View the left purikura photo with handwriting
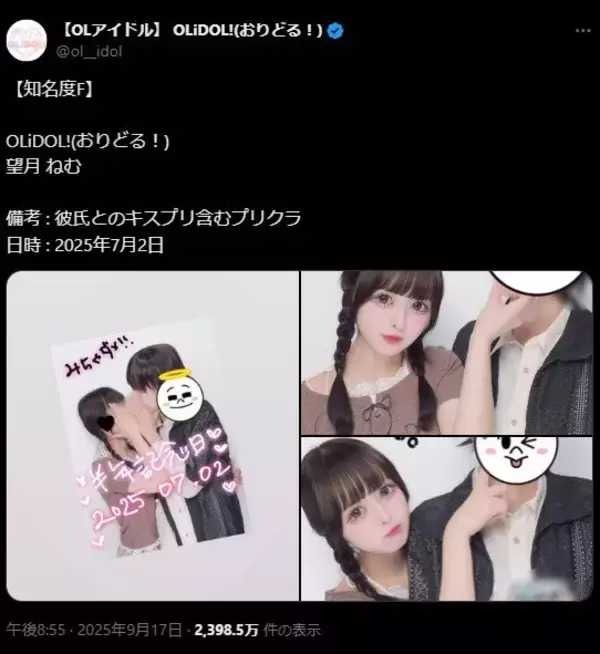Screen dimensions: 600x654 tap(153, 436)
